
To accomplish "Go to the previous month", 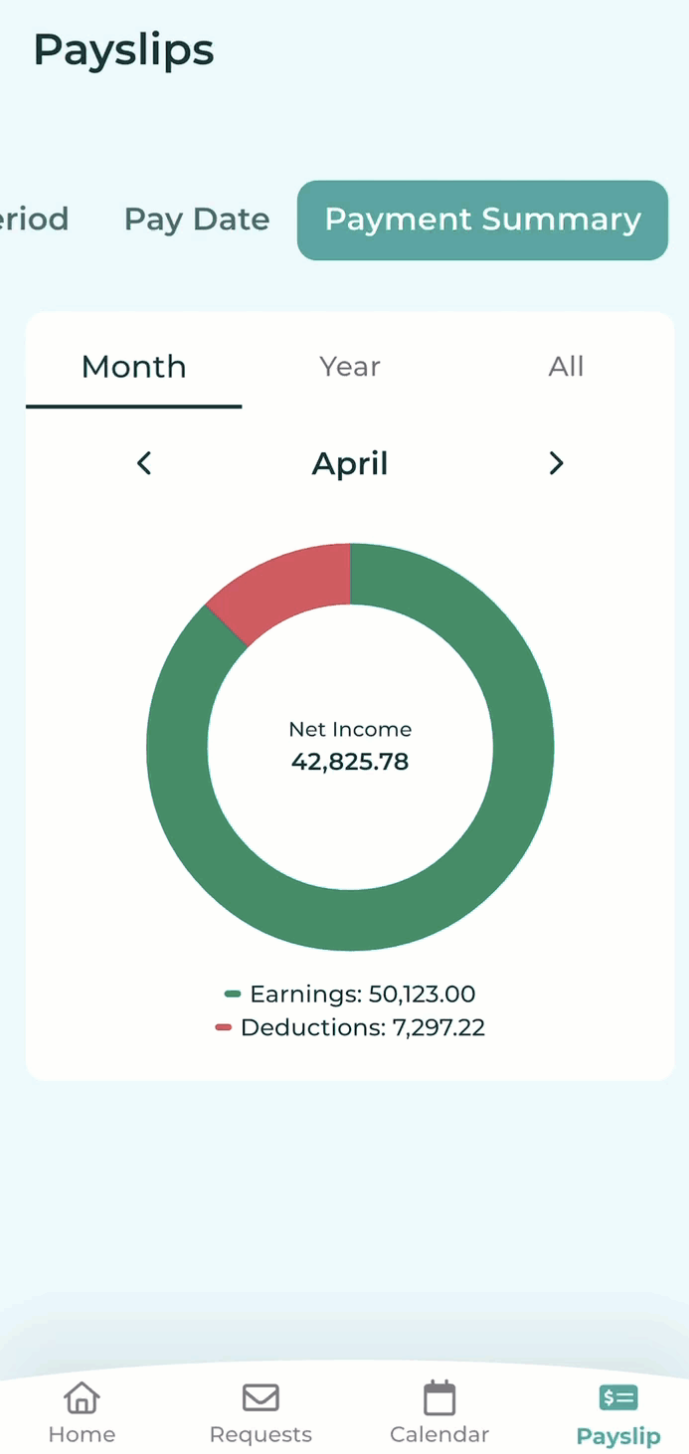I will [144, 463].
